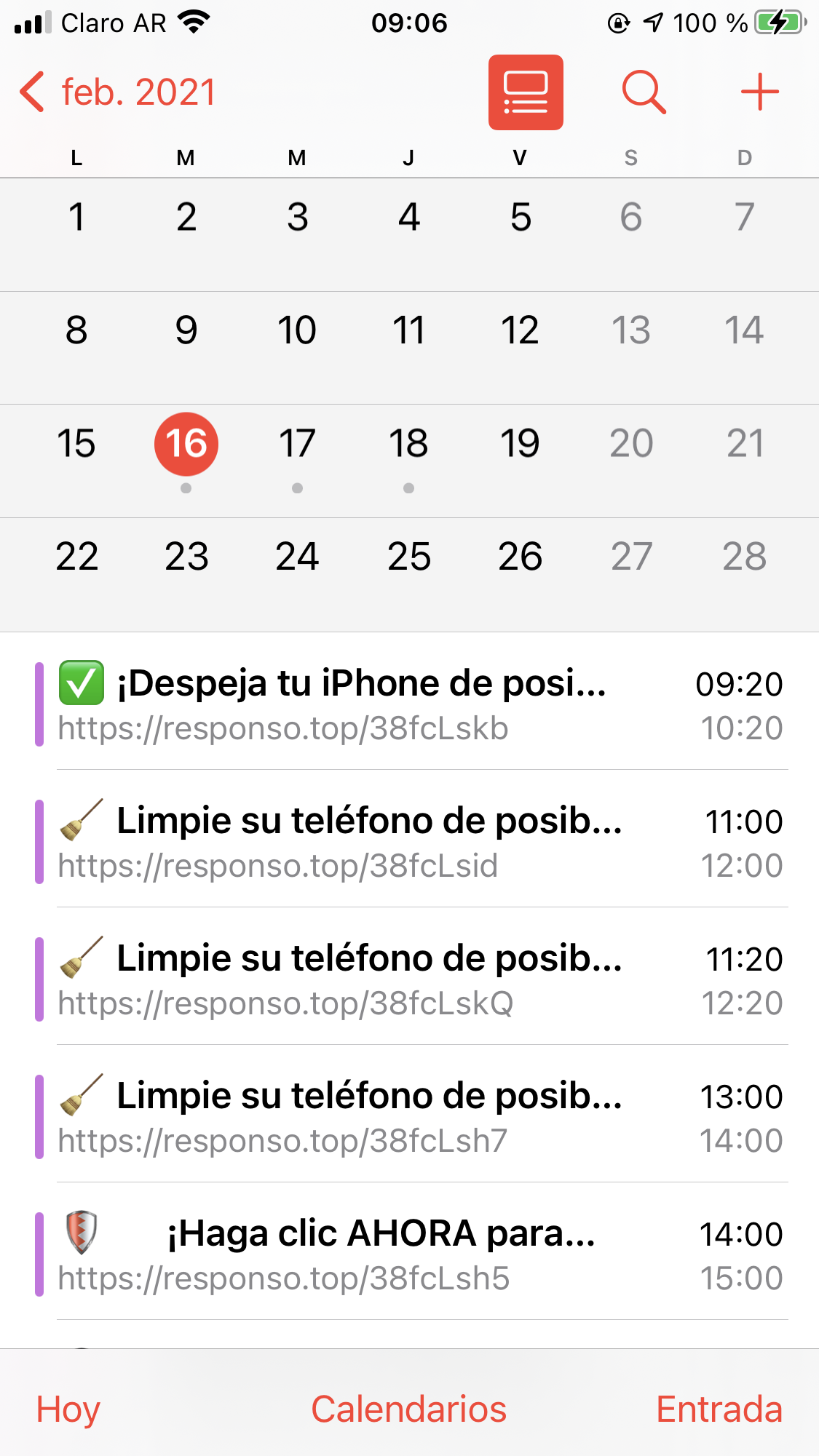Viewport: 819px width, 1456px height.
Task: Open the 11:20 Limpie su teléfono event
Action: tap(408, 979)
